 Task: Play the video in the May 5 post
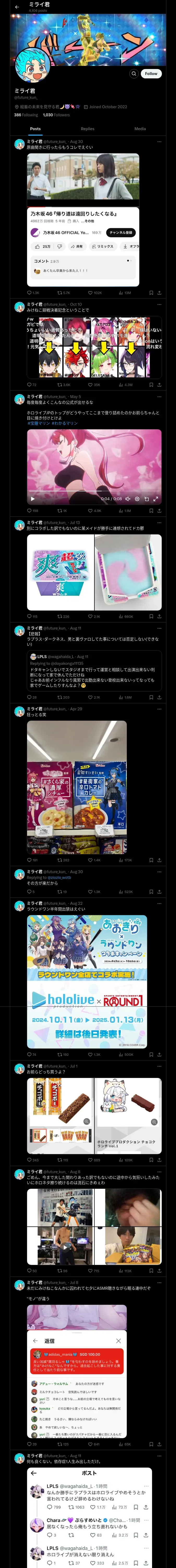[33, 499]
